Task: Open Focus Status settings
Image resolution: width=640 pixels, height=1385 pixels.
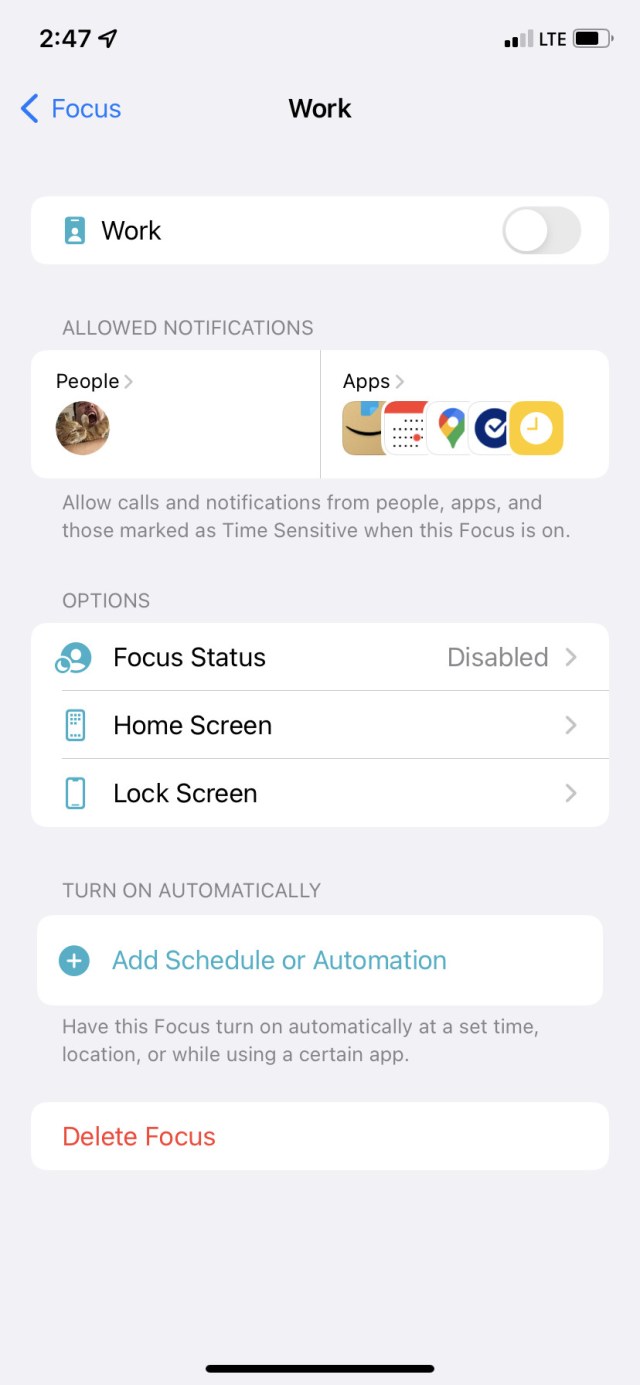Action: (320, 657)
